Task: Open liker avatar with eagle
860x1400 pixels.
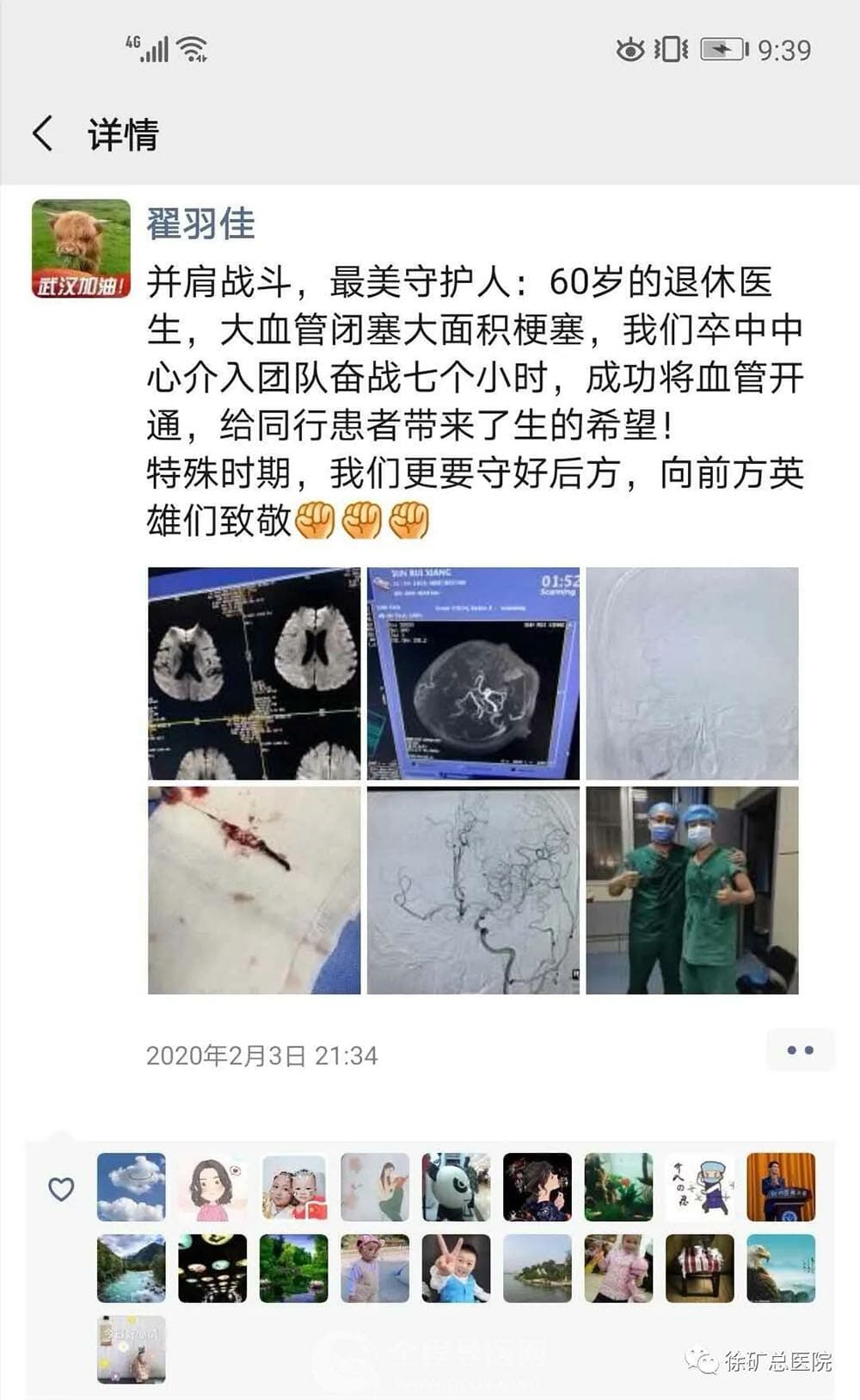Action: coord(781,1268)
